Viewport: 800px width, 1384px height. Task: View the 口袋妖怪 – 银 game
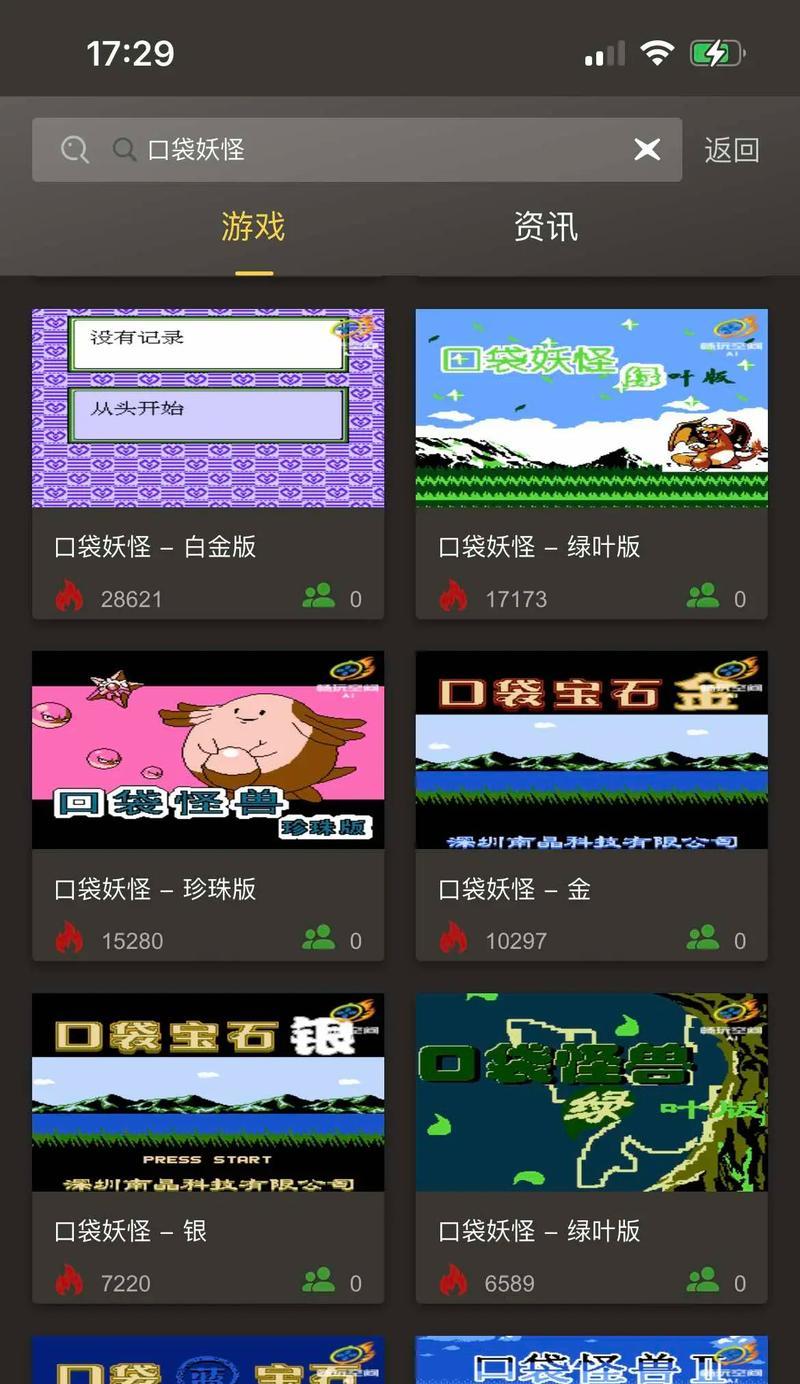point(208,1146)
